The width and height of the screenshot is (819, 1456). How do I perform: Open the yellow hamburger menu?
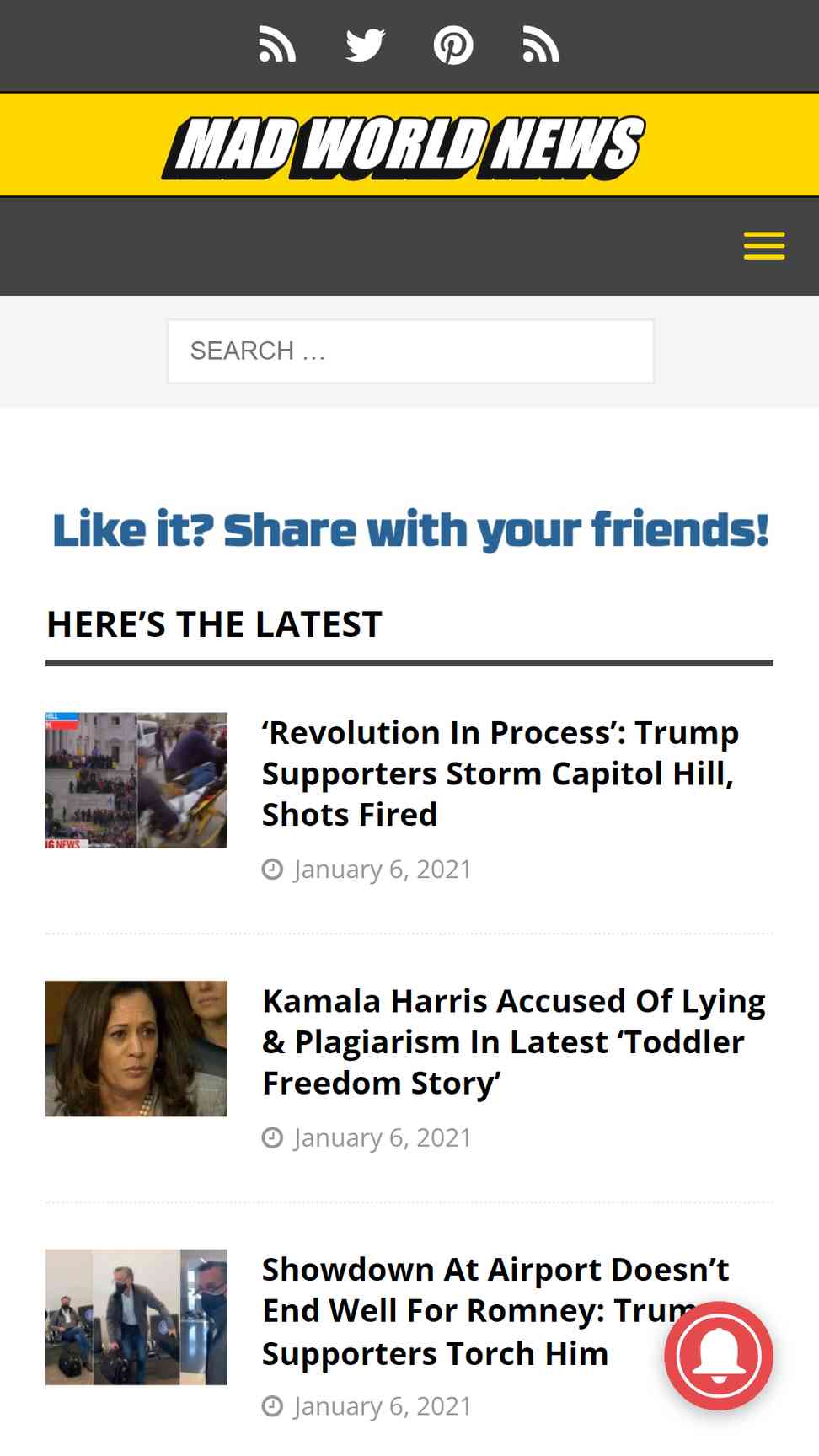click(763, 246)
